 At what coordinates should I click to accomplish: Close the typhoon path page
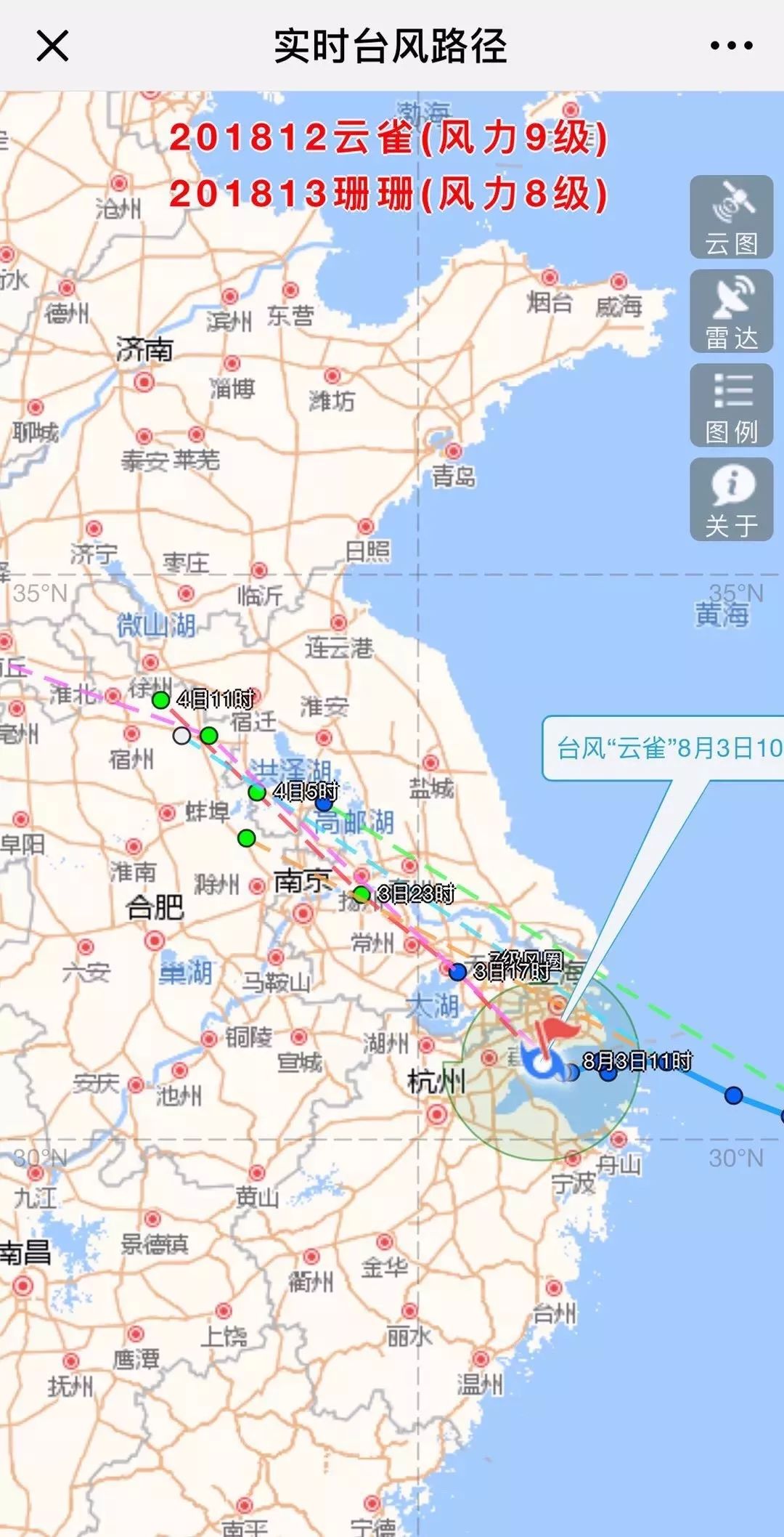click(x=52, y=46)
